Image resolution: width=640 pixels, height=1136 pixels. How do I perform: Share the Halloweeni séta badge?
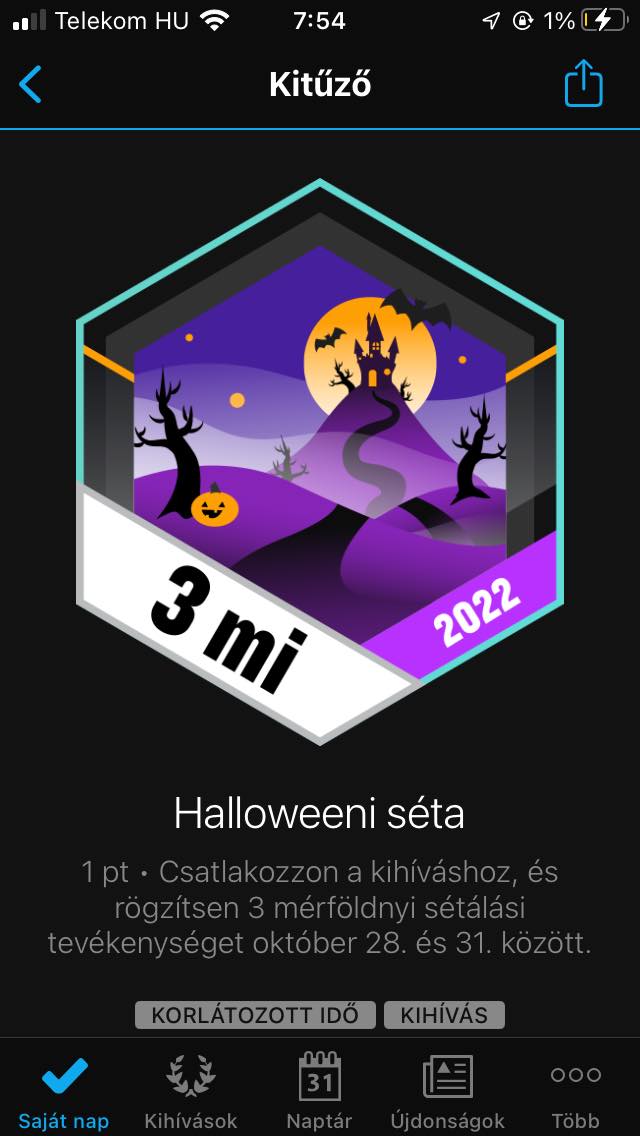pyautogui.click(x=584, y=84)
